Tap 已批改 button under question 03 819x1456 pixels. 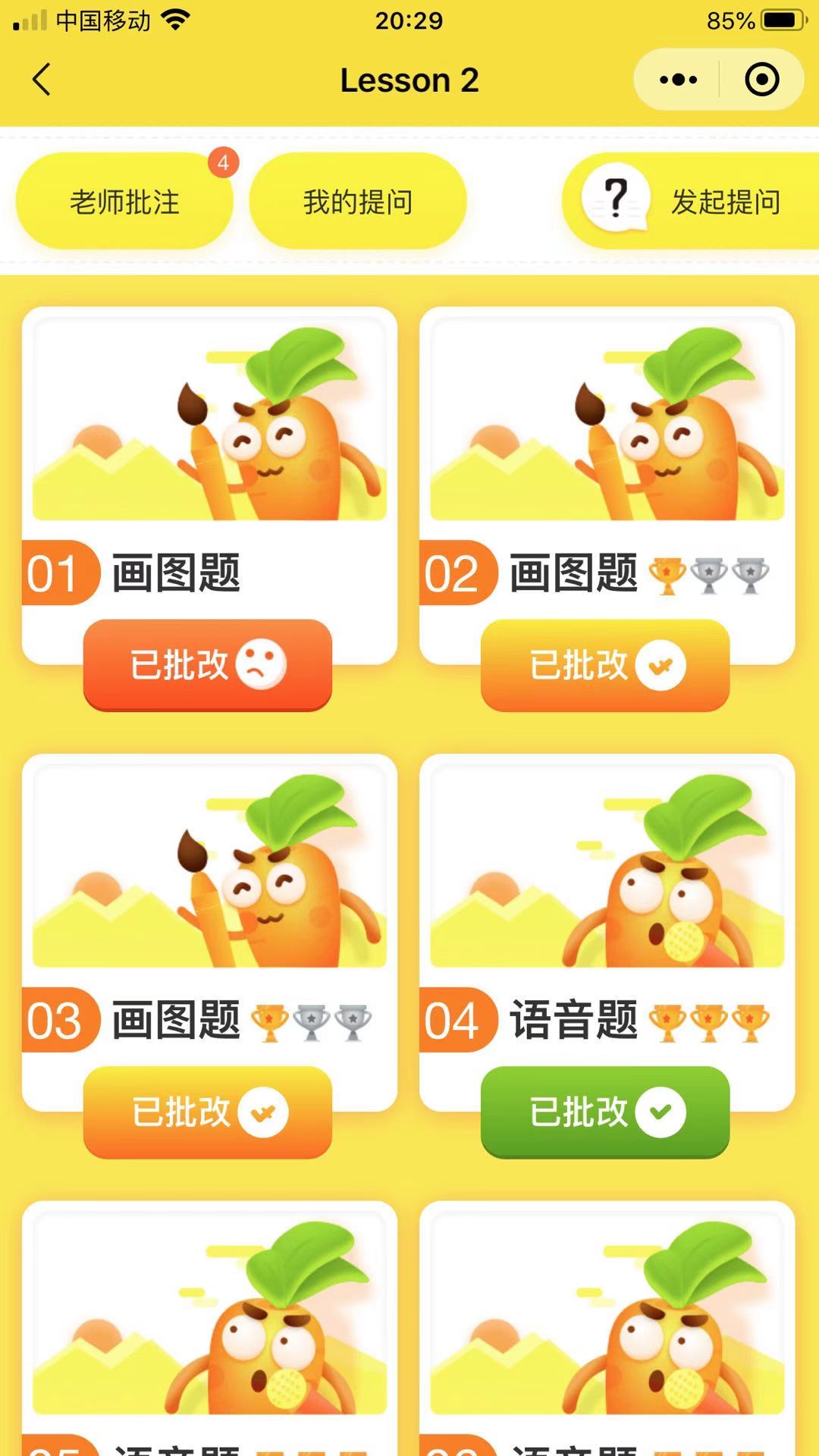208,1112
